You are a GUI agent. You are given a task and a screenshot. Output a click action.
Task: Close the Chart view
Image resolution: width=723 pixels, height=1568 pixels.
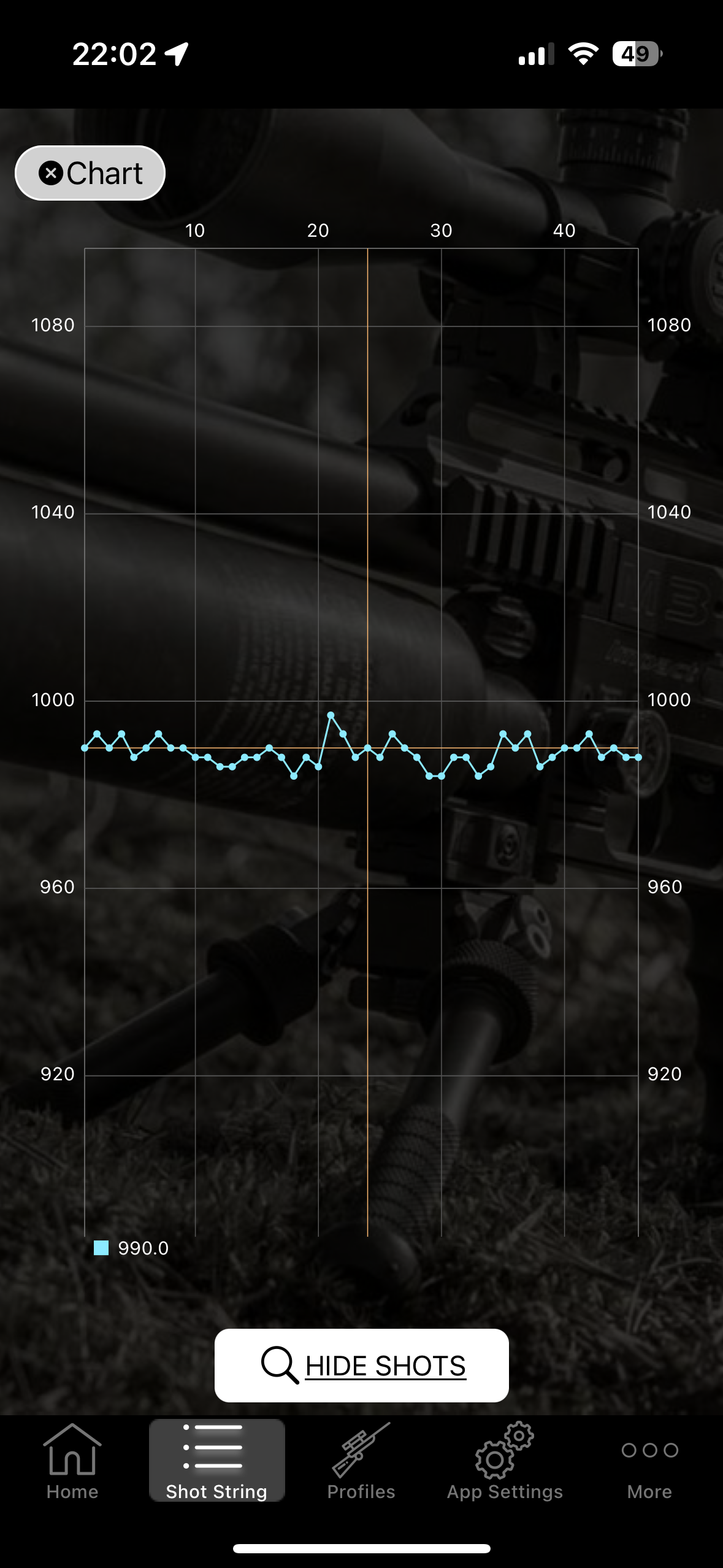[90, 173]
